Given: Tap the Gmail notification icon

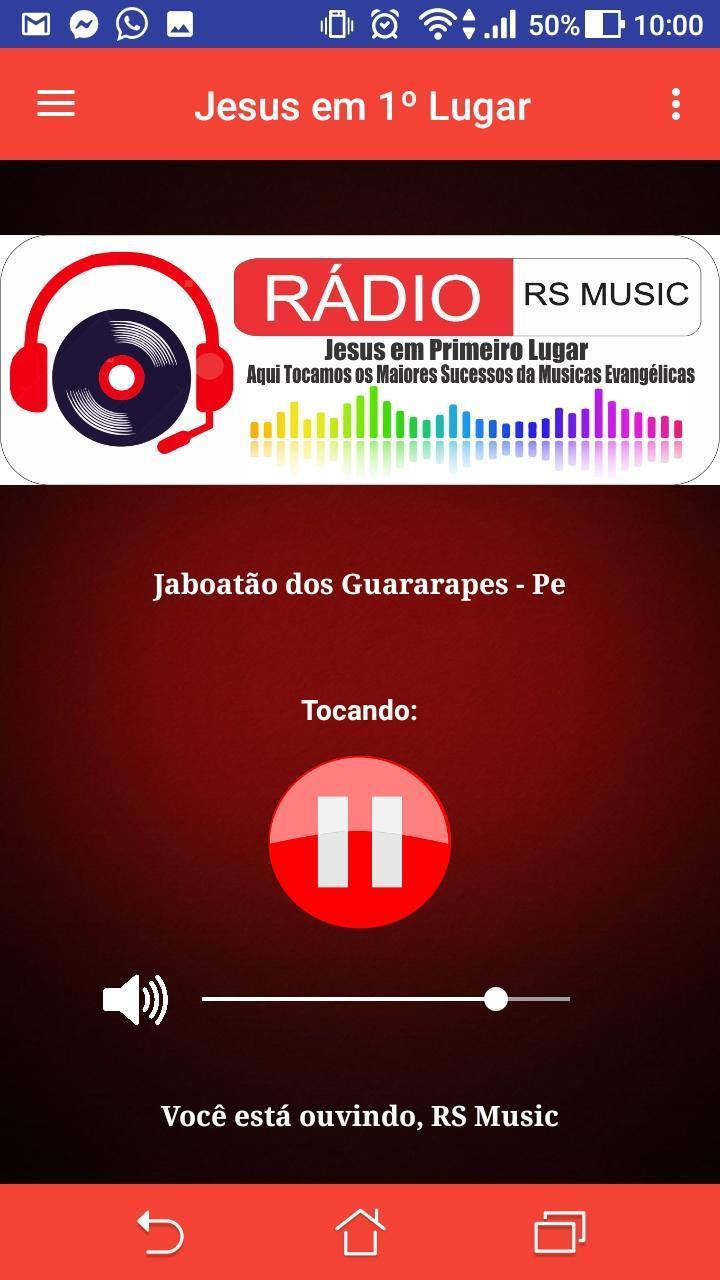Looking at the screenshot, I should [x=35, y=22].
